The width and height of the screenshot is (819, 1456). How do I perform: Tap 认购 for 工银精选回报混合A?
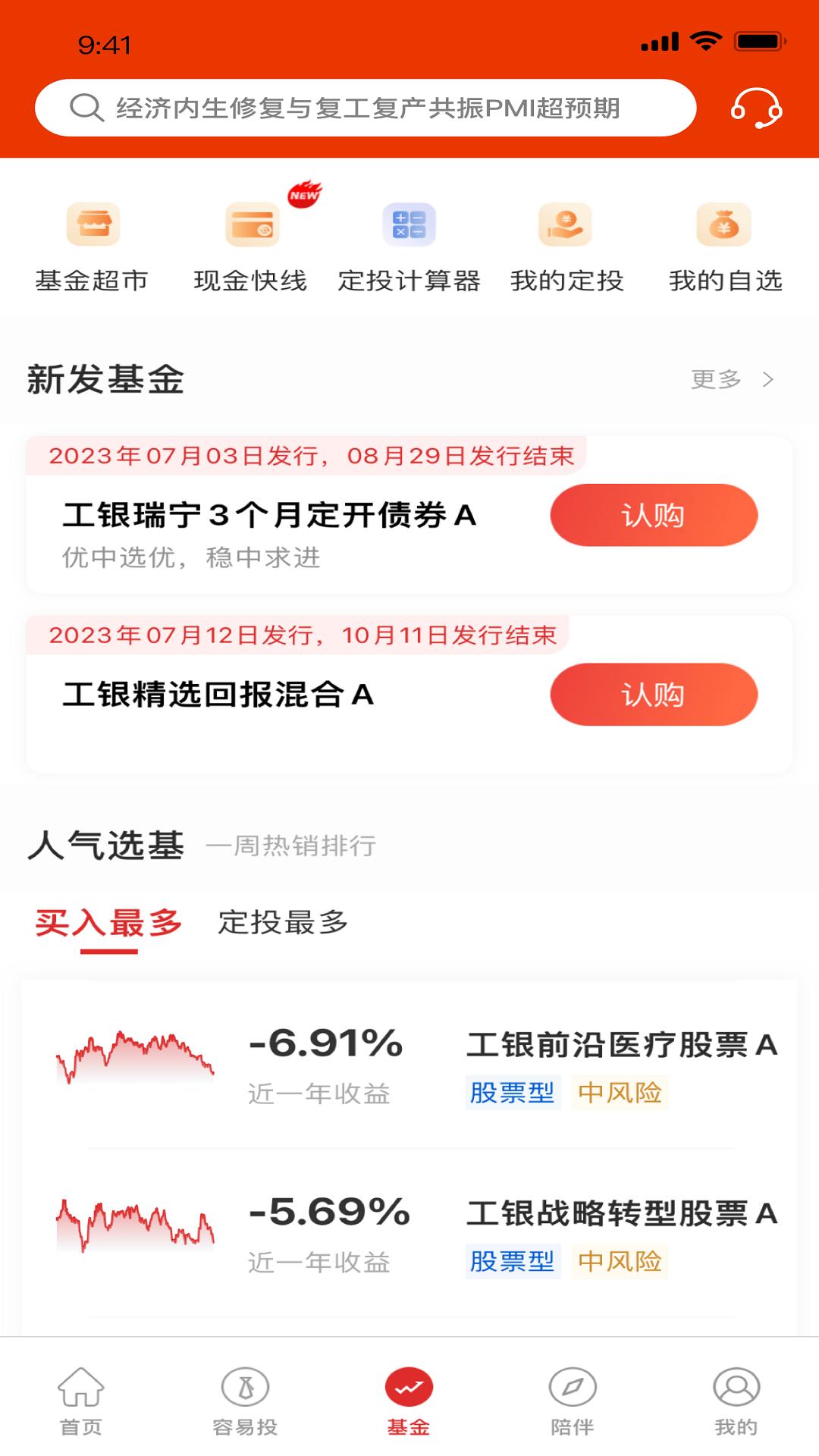coord(654,695)
